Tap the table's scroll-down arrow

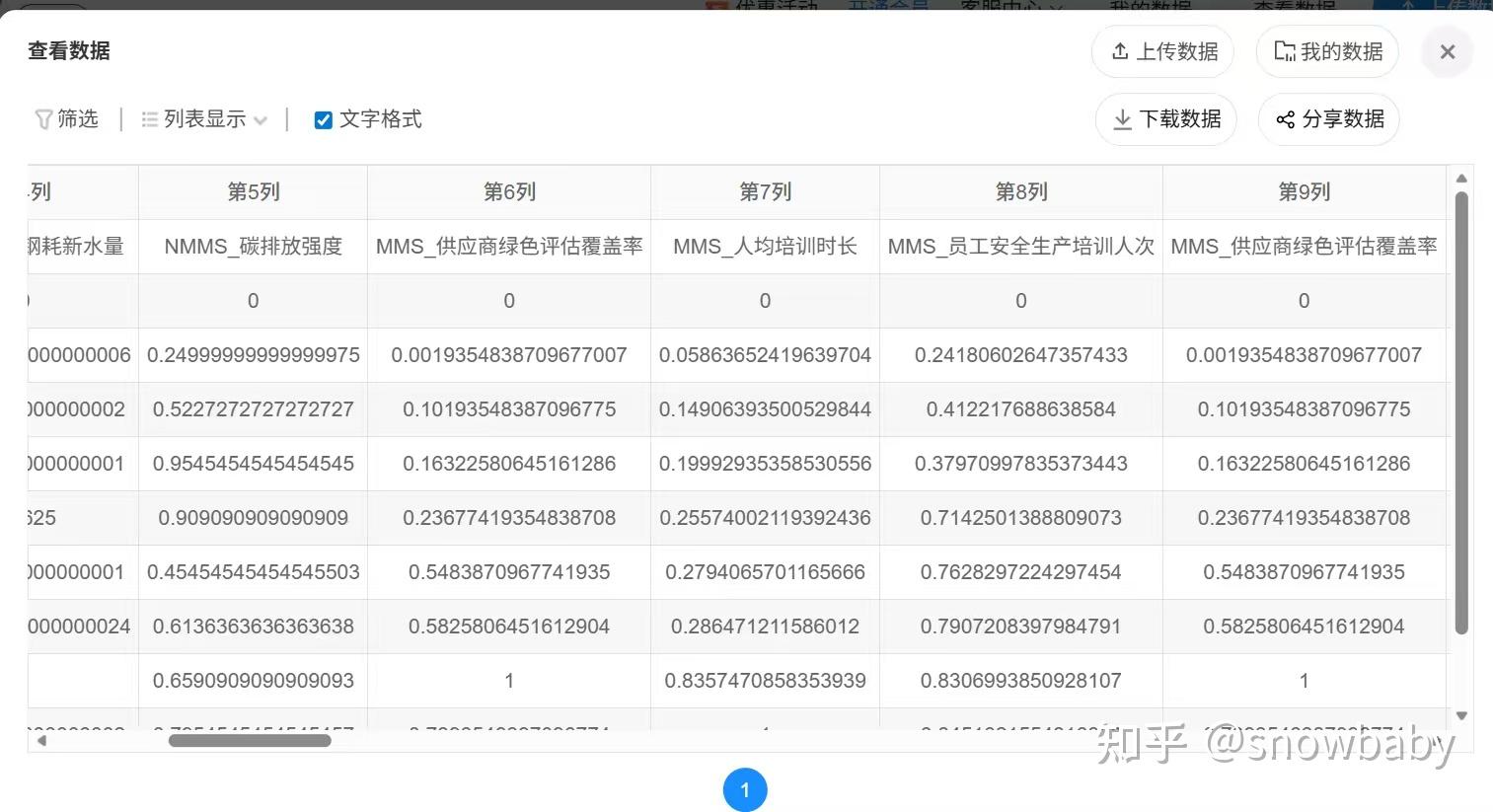[1461, 716]
